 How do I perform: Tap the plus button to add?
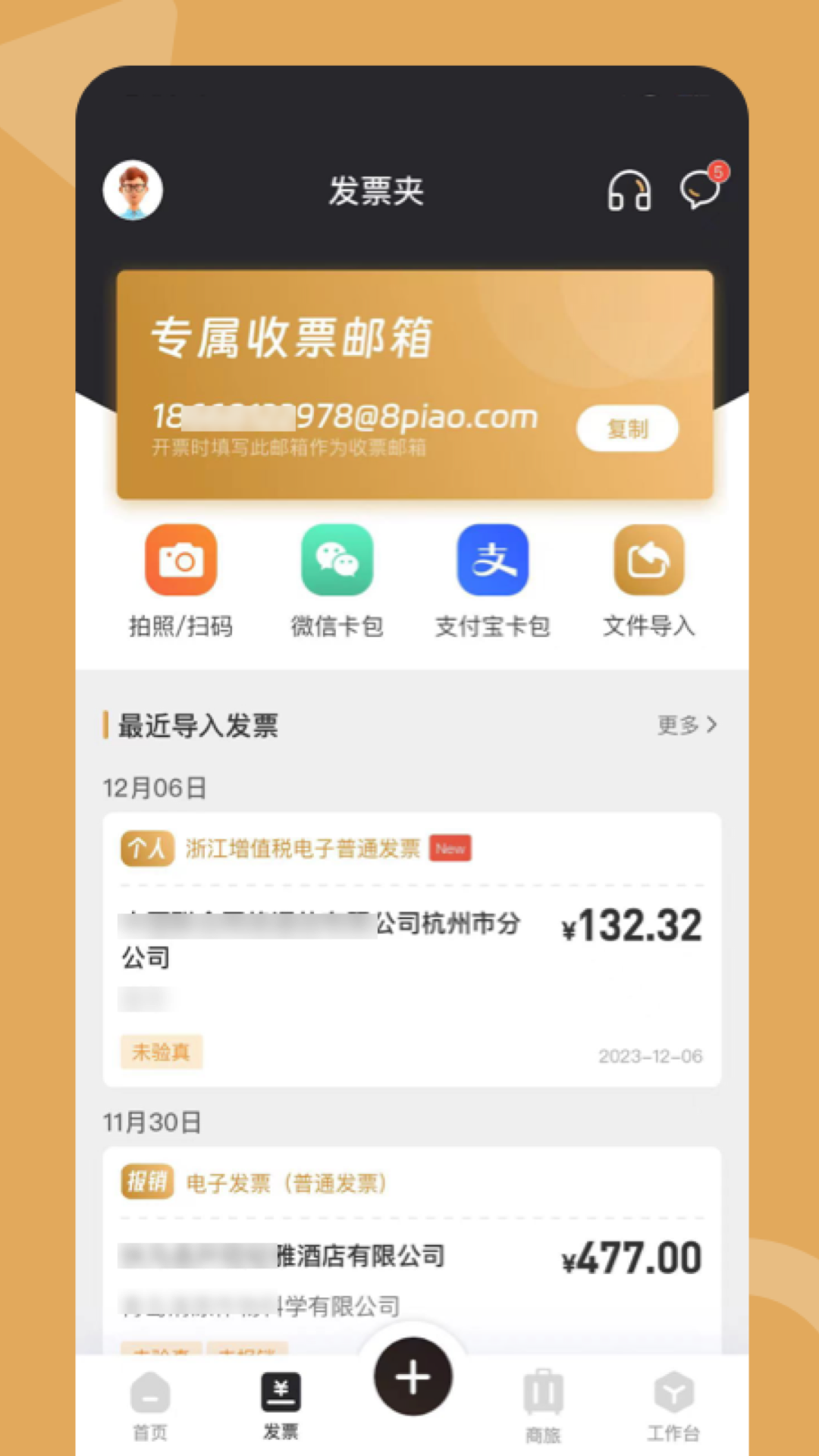[x=413, y=1376]
